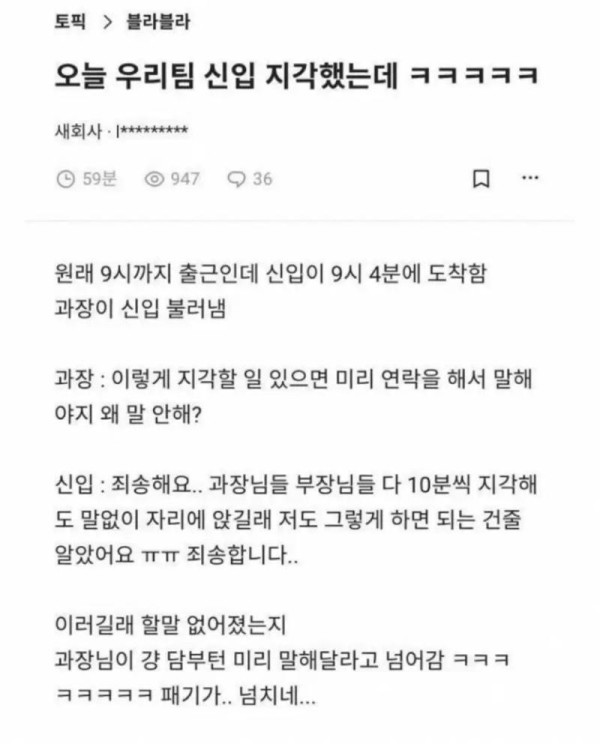Image resolution: width=600 pixels, height=744 pixels.
Task: Open the three-dot overflow menu
Action: pos(530,178)
